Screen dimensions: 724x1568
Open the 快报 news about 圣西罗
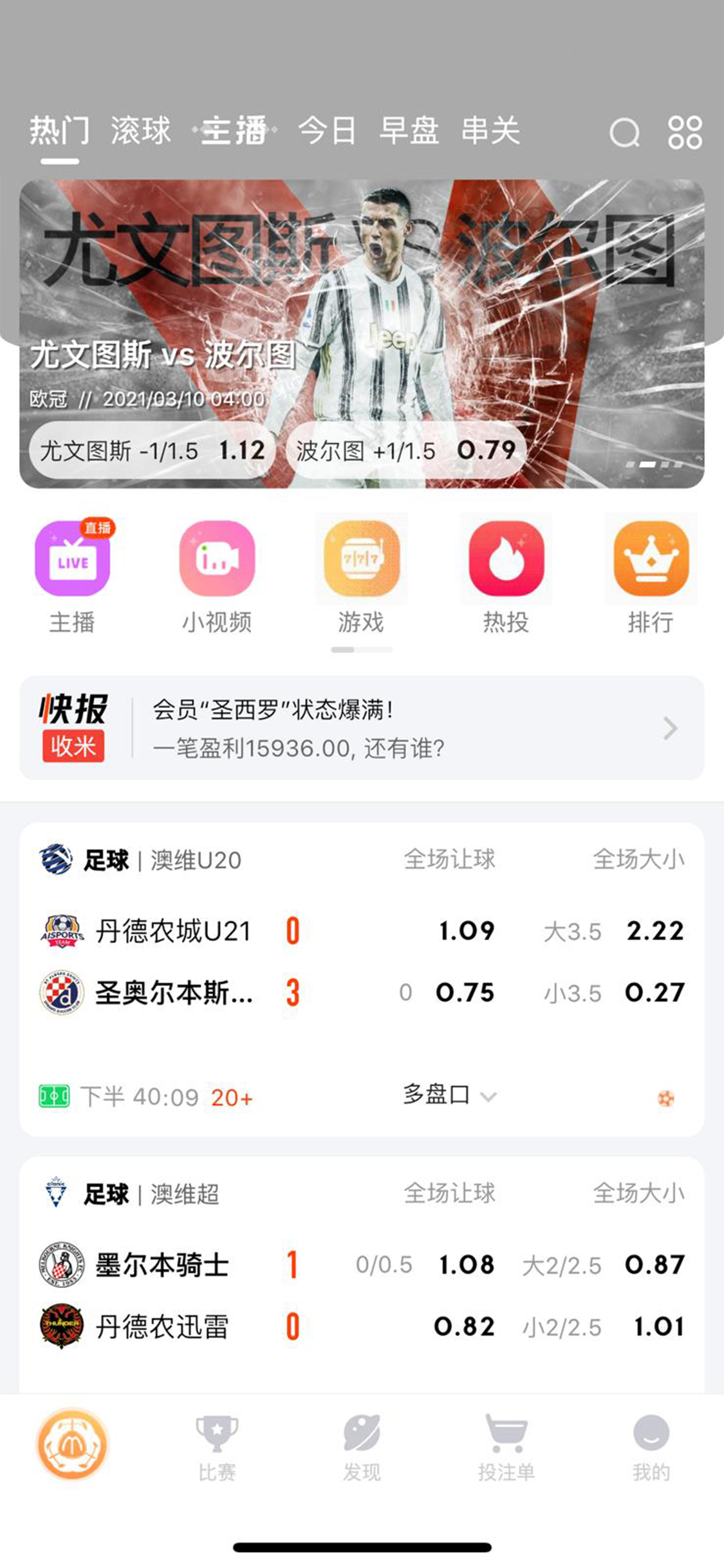point(362,728)
